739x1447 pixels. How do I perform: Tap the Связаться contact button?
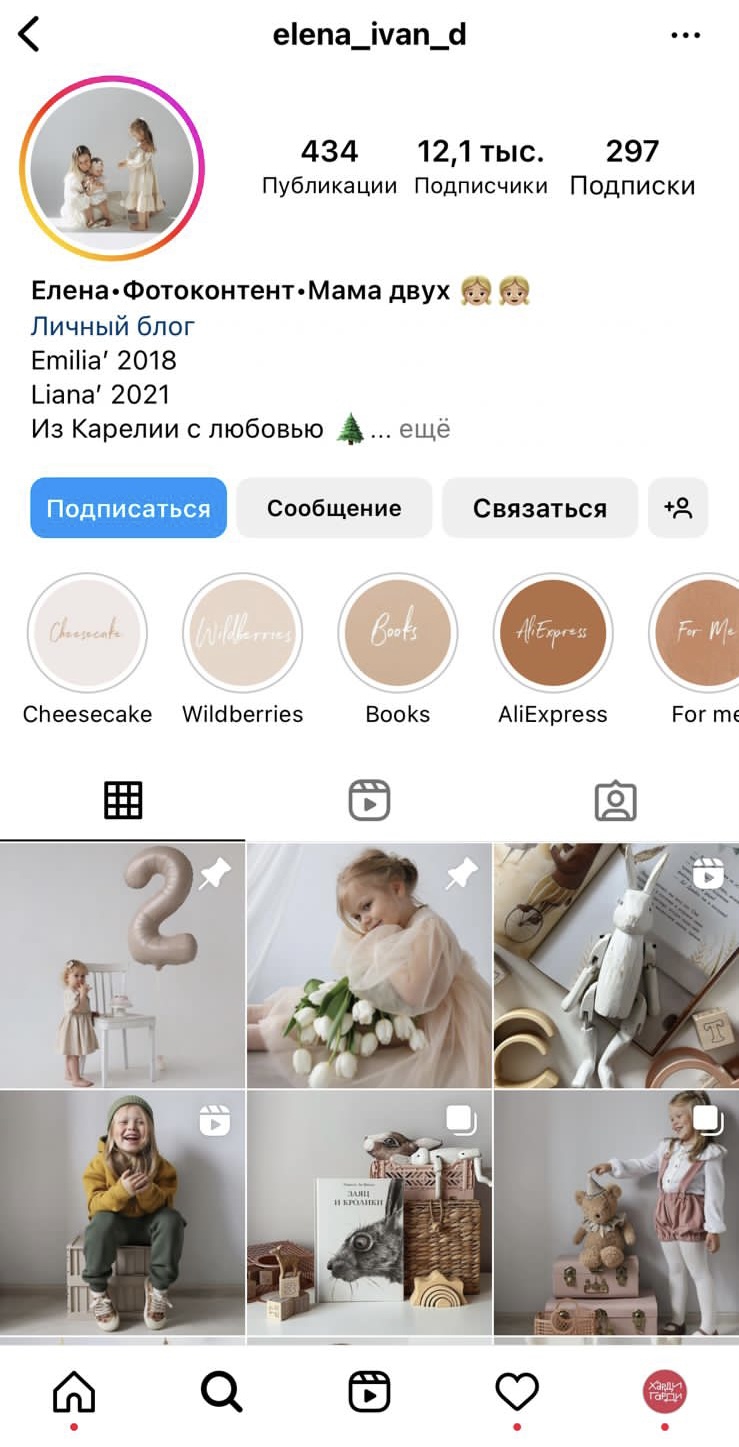point(540,508)
